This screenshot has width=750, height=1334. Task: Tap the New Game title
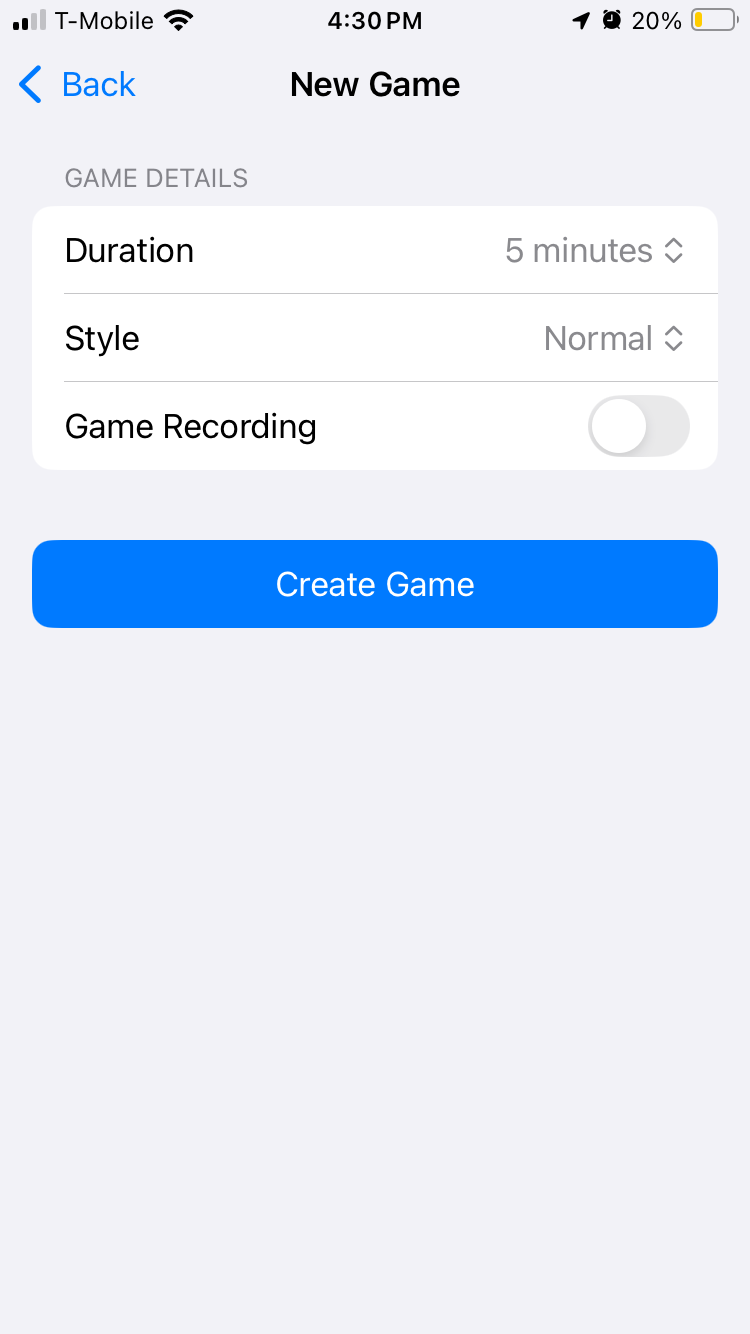pyautogui.click(x=375, y=85)
